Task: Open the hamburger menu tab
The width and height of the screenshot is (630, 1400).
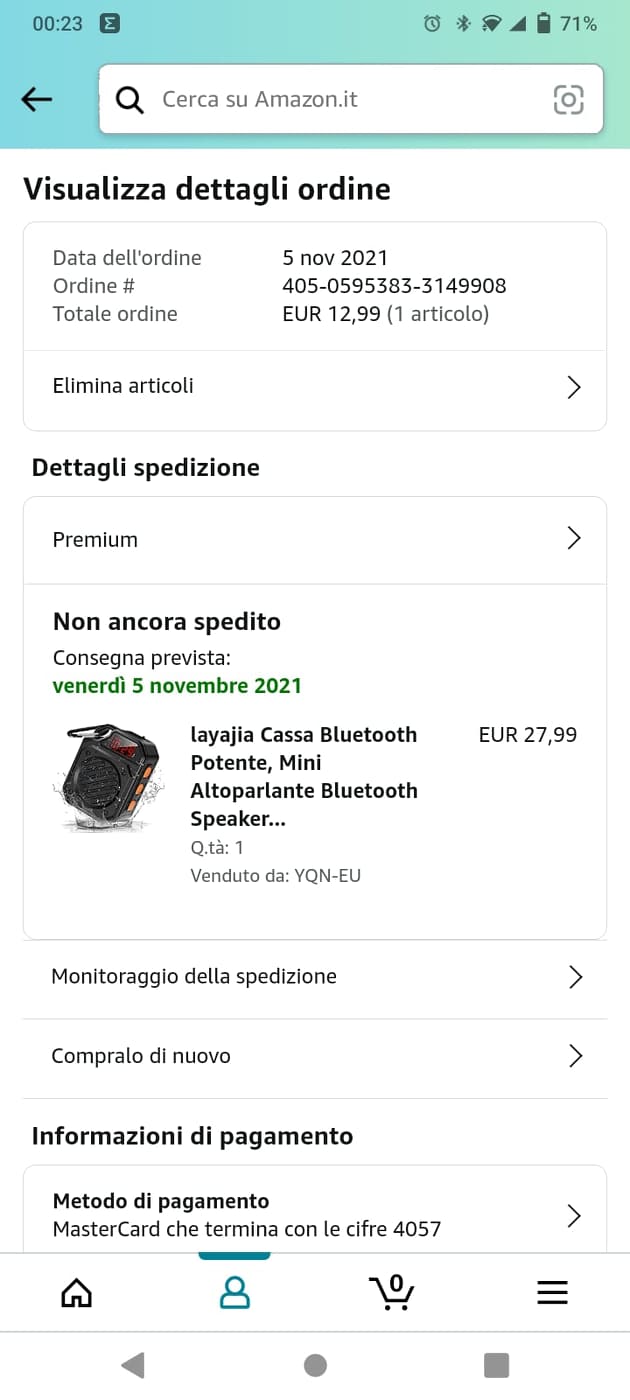Action: (x=552, y=1292)
